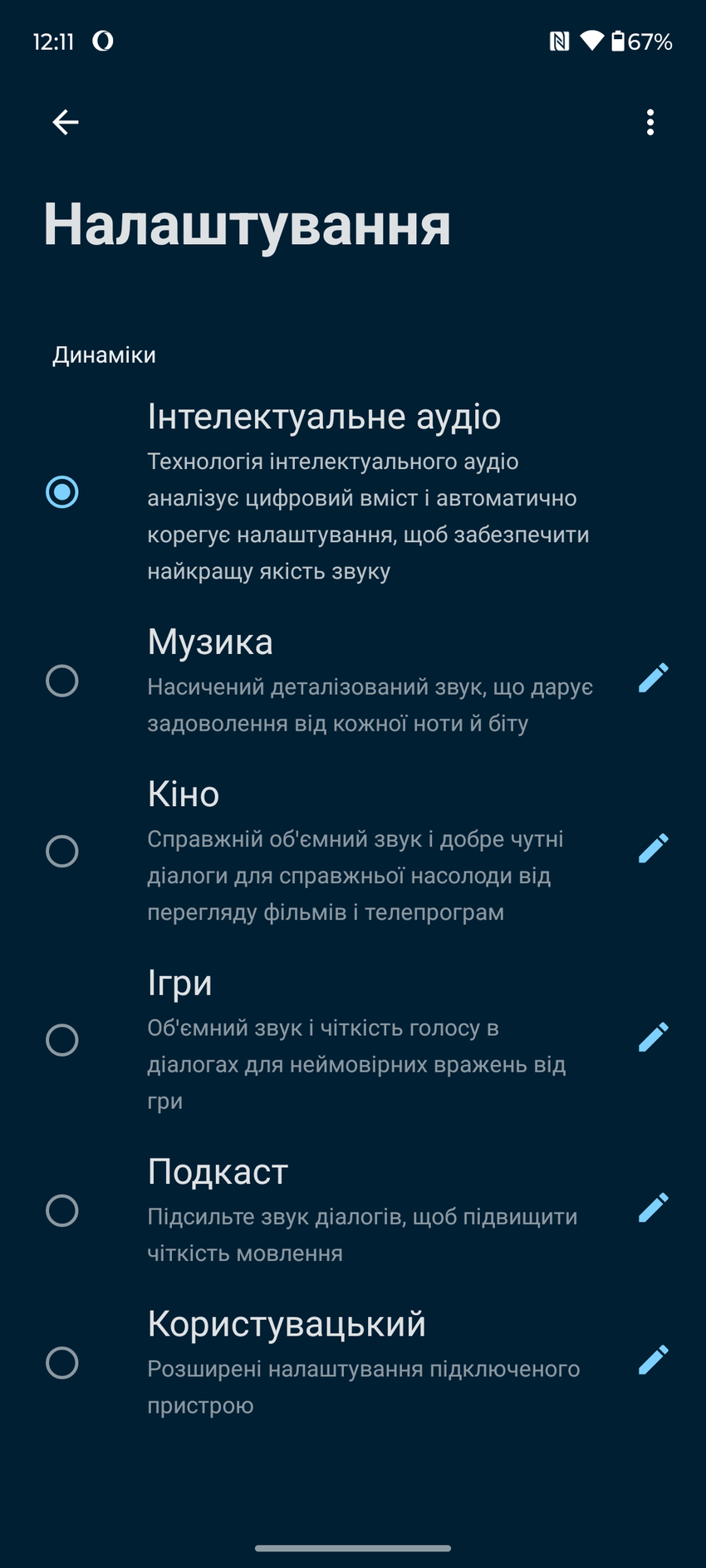The height and width of the screenshot is (1568, 706).
Task: Edit the Музика profile settings
Action: 653,678
